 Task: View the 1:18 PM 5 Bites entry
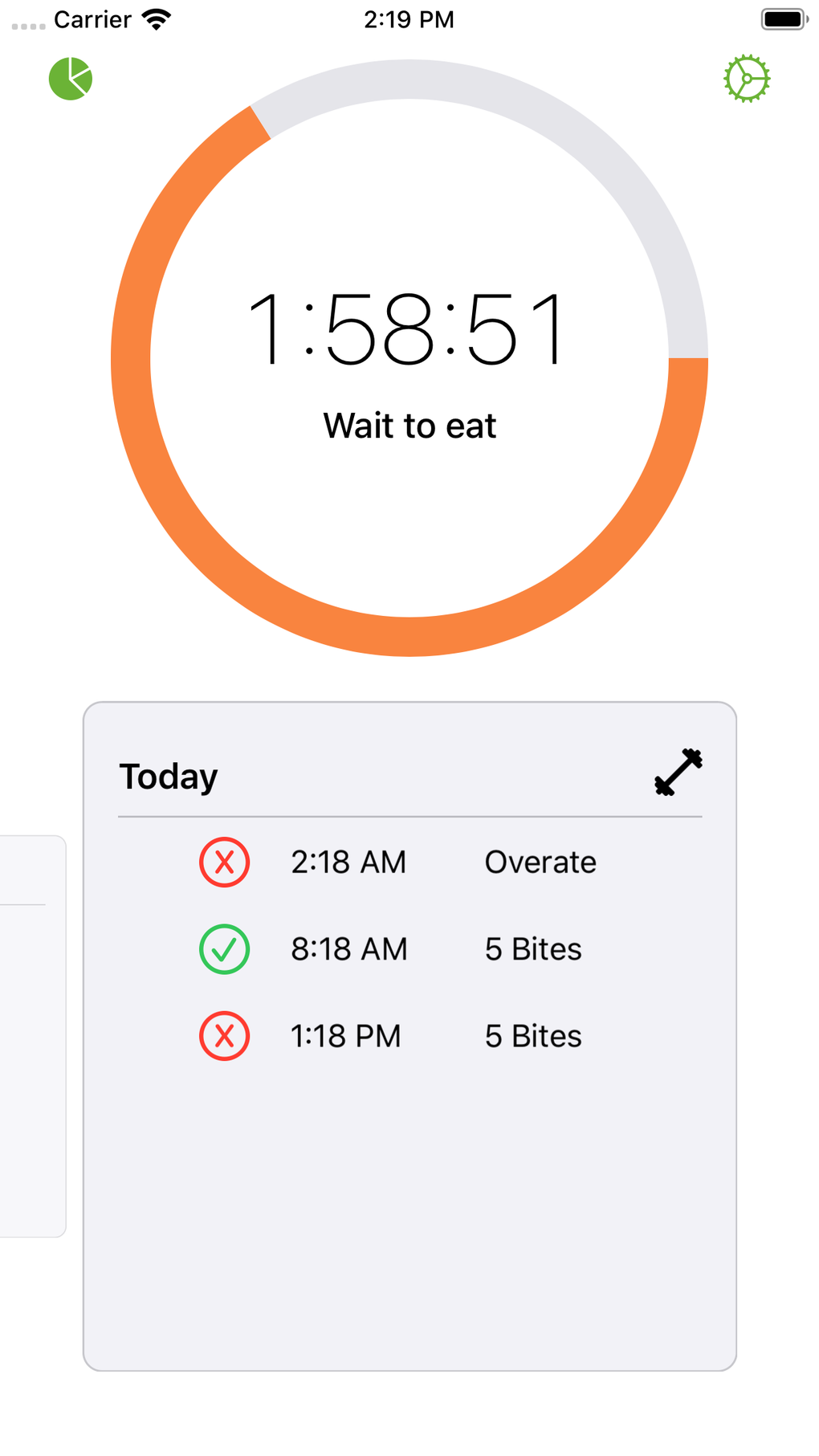point(409,1036)
